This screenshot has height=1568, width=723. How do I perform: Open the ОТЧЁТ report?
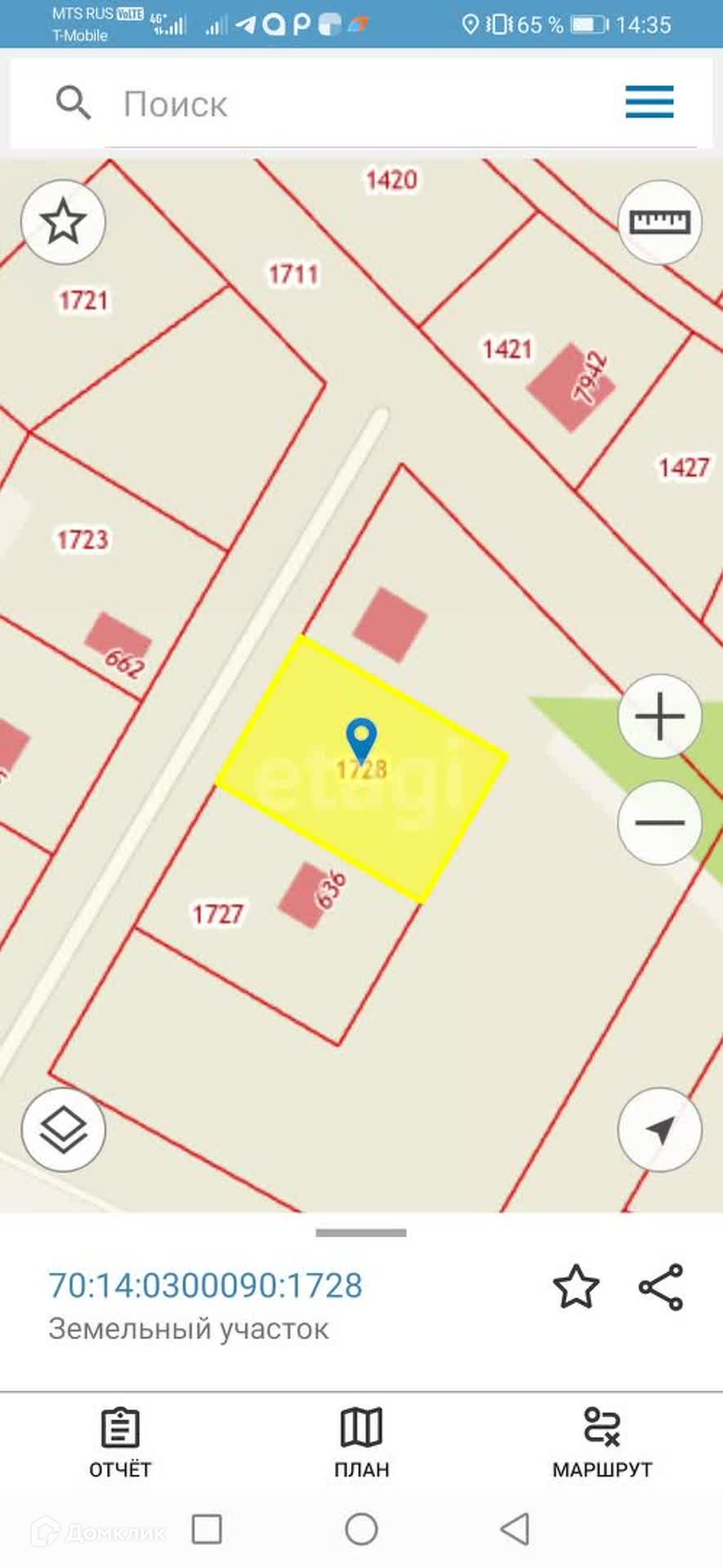120,1442
